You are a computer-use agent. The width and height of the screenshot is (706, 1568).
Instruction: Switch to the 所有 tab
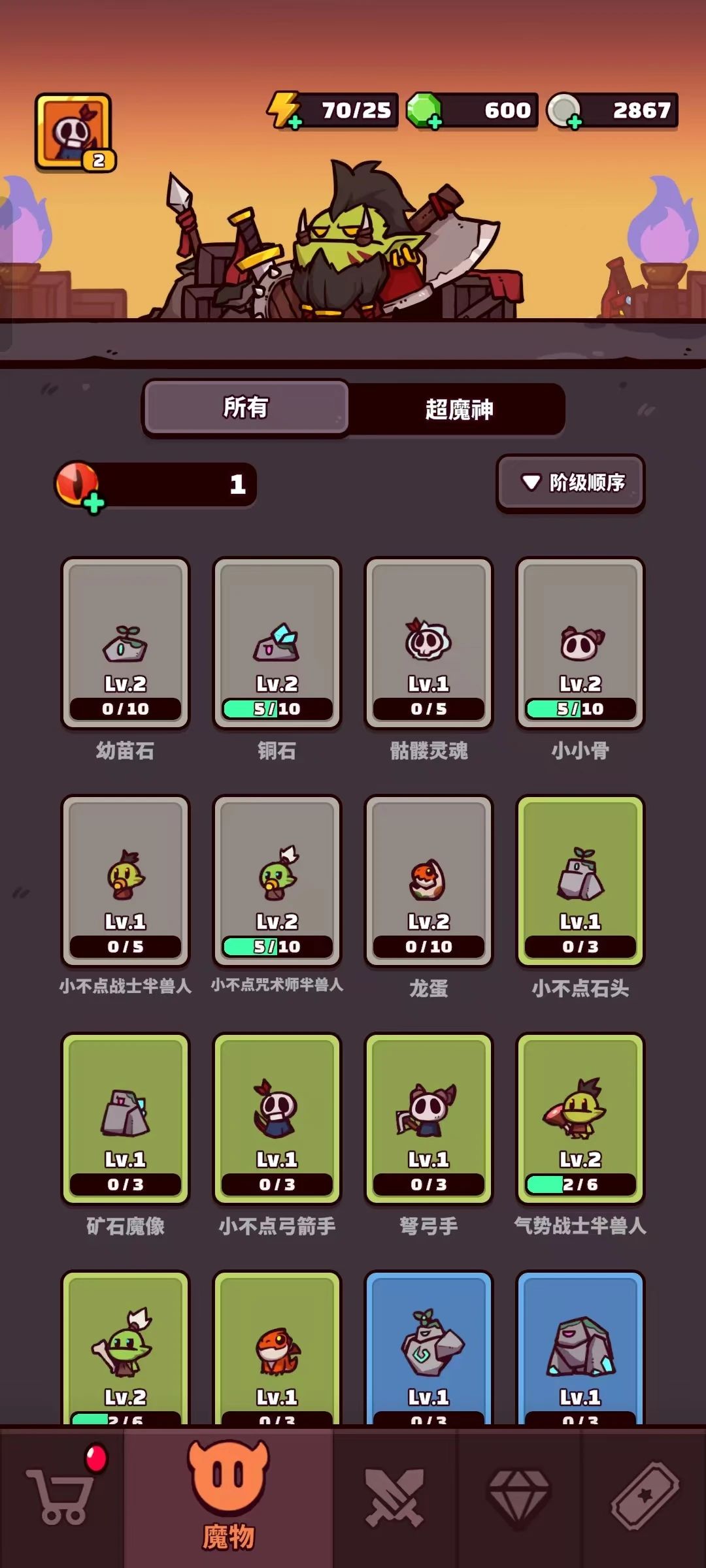(x=246, y=408)
